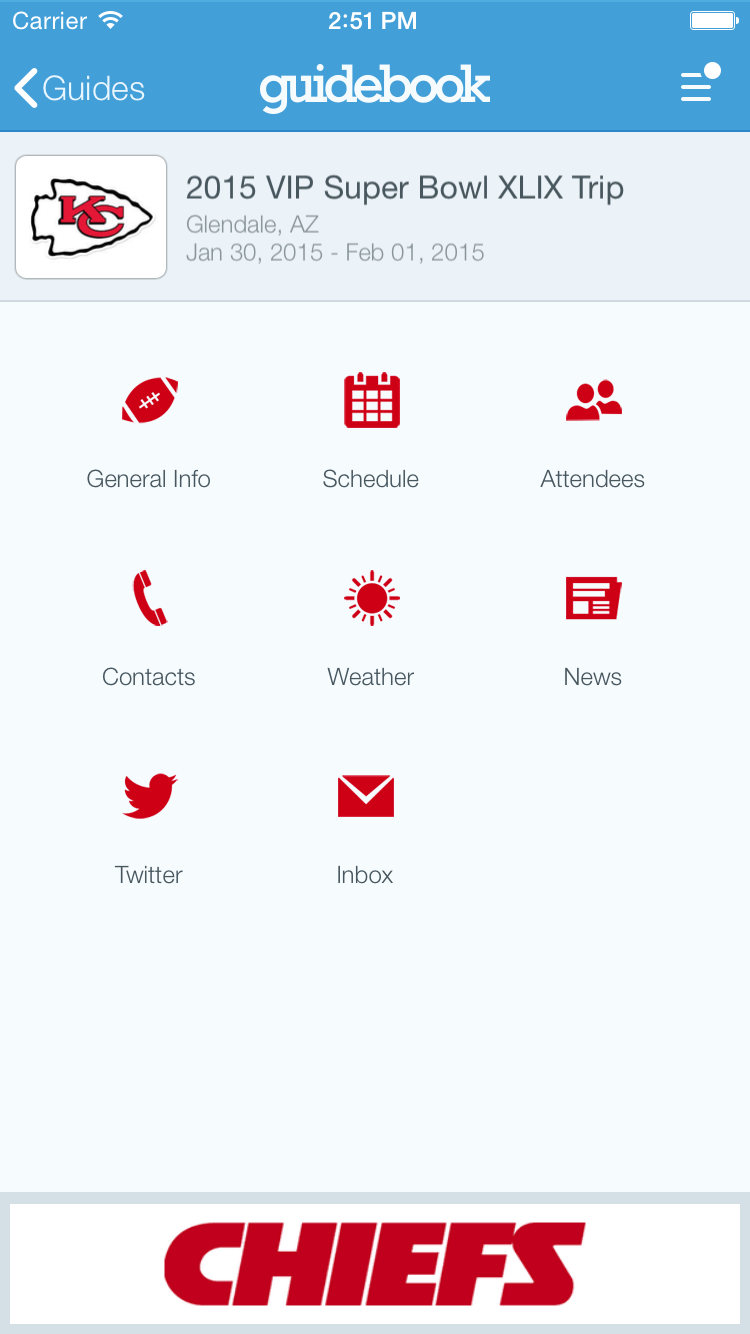Open General Info football icon
Screen dimensions: 750x1334
pyautogui.click(x=149, y=400)
